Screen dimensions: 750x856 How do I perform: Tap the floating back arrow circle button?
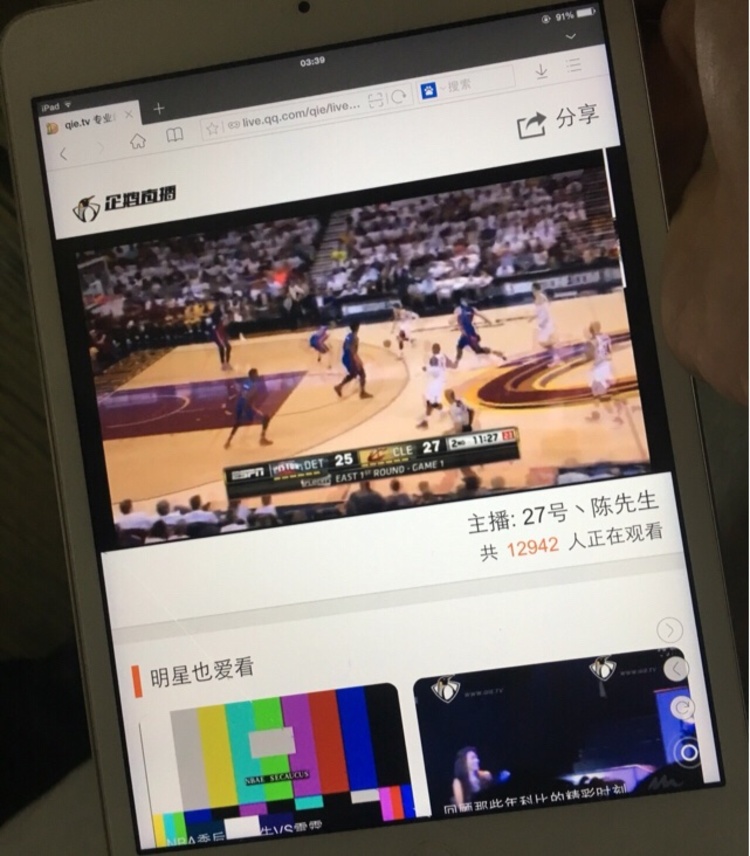(677, 668)
